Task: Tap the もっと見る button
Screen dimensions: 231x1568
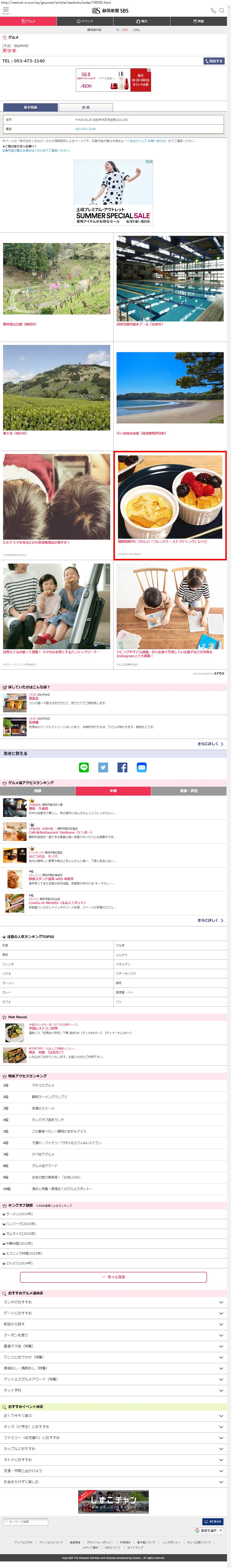Action: [113, 1276]
